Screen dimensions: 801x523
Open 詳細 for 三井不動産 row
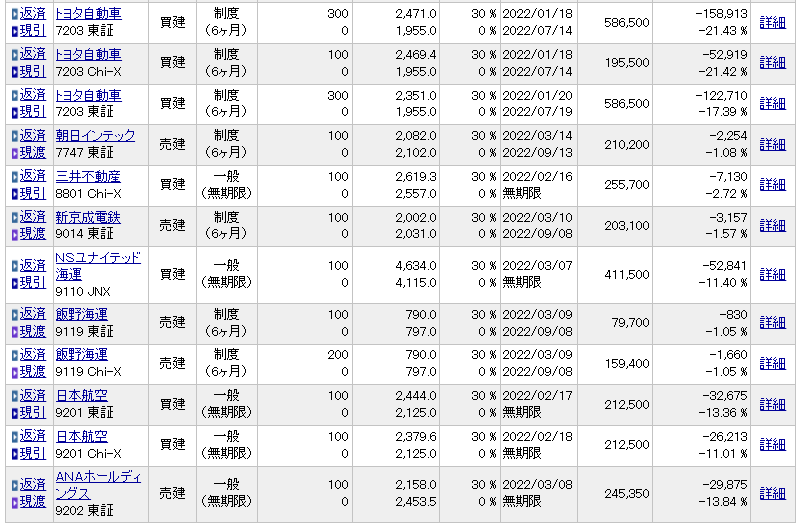pyautogui.click(x=772, y=184)
